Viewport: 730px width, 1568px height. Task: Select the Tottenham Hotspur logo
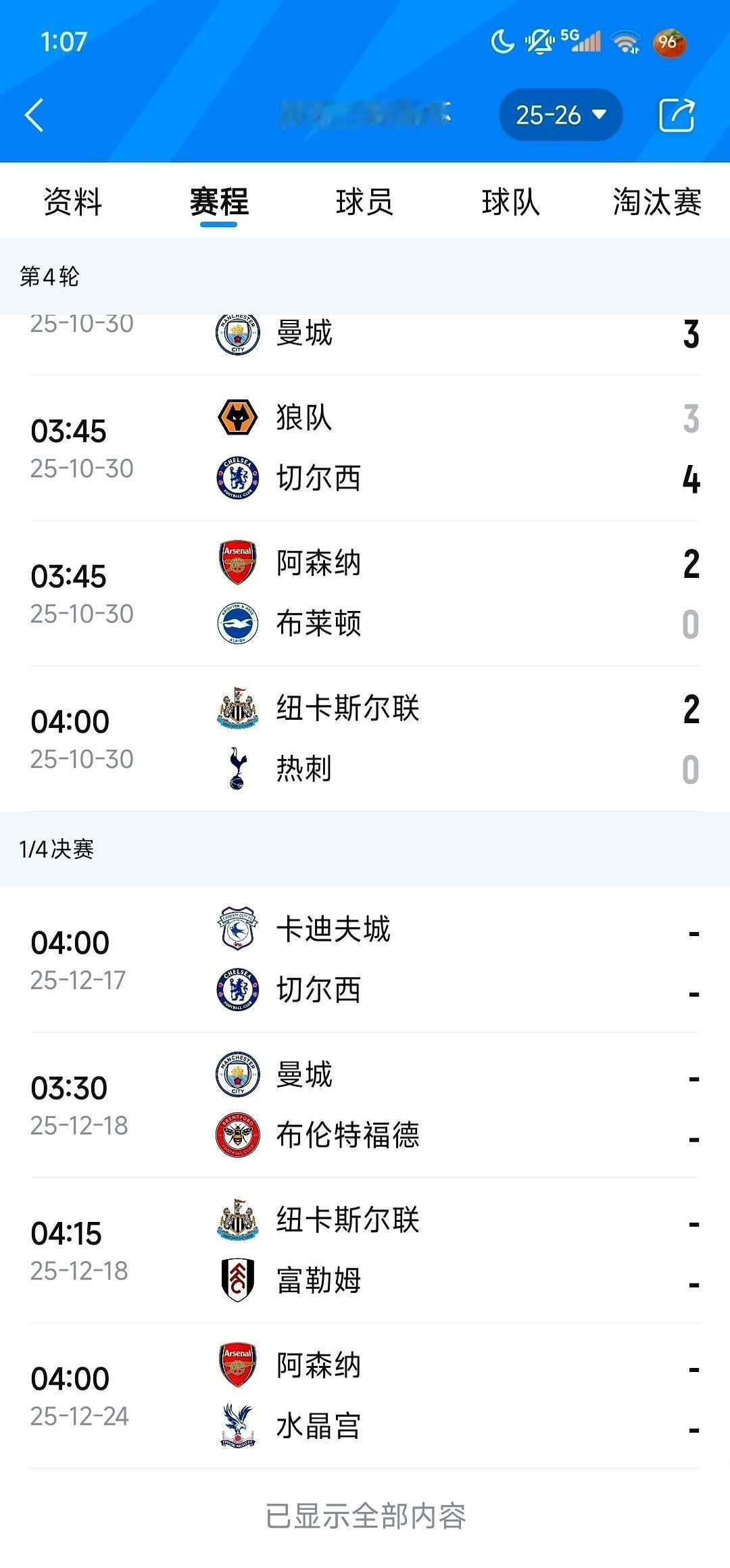(x=237, y=769)
